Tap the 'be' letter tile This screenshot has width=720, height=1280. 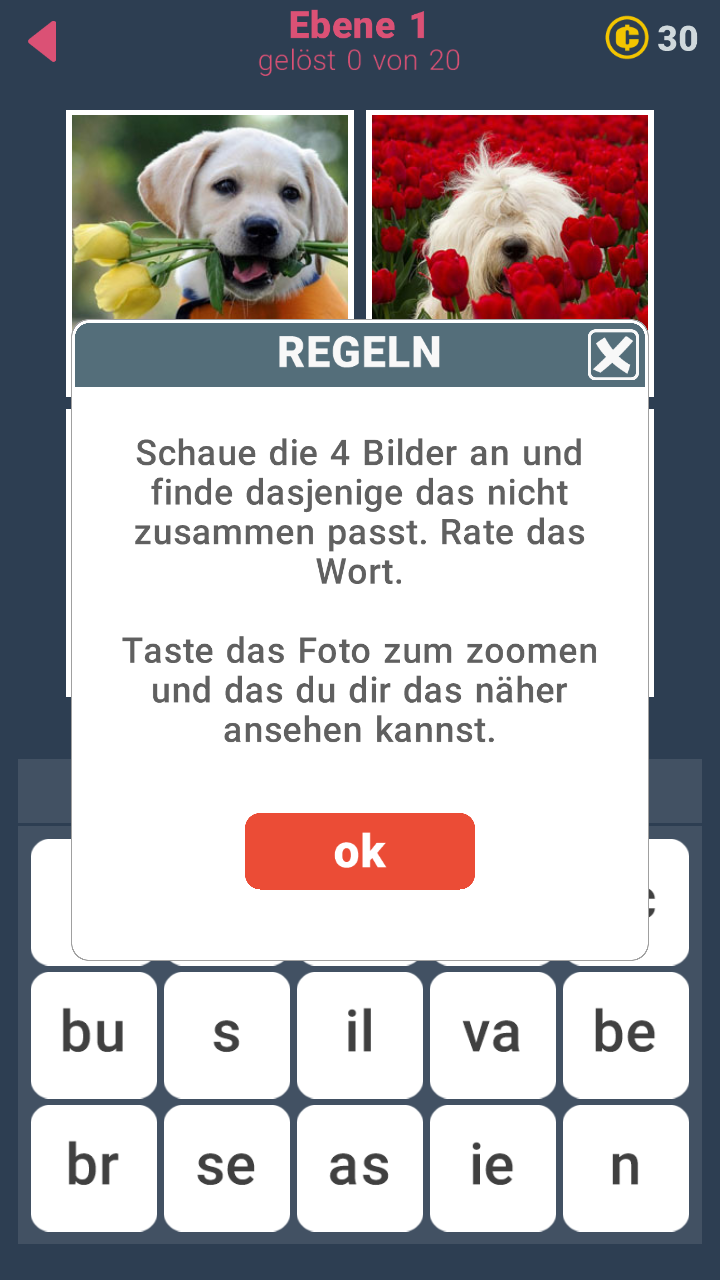click(626, 1035)
